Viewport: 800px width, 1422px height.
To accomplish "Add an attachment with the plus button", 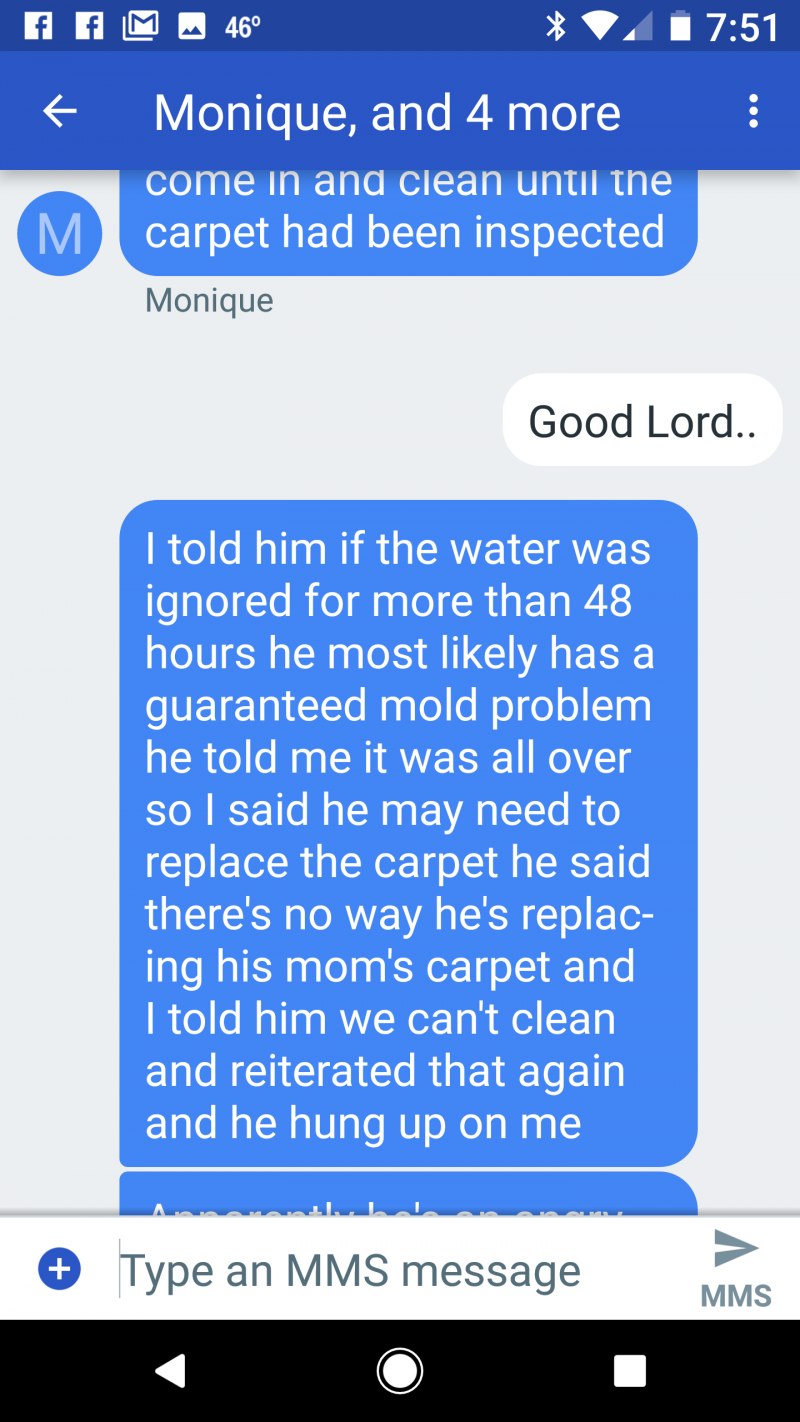I will coord(59,1270).
